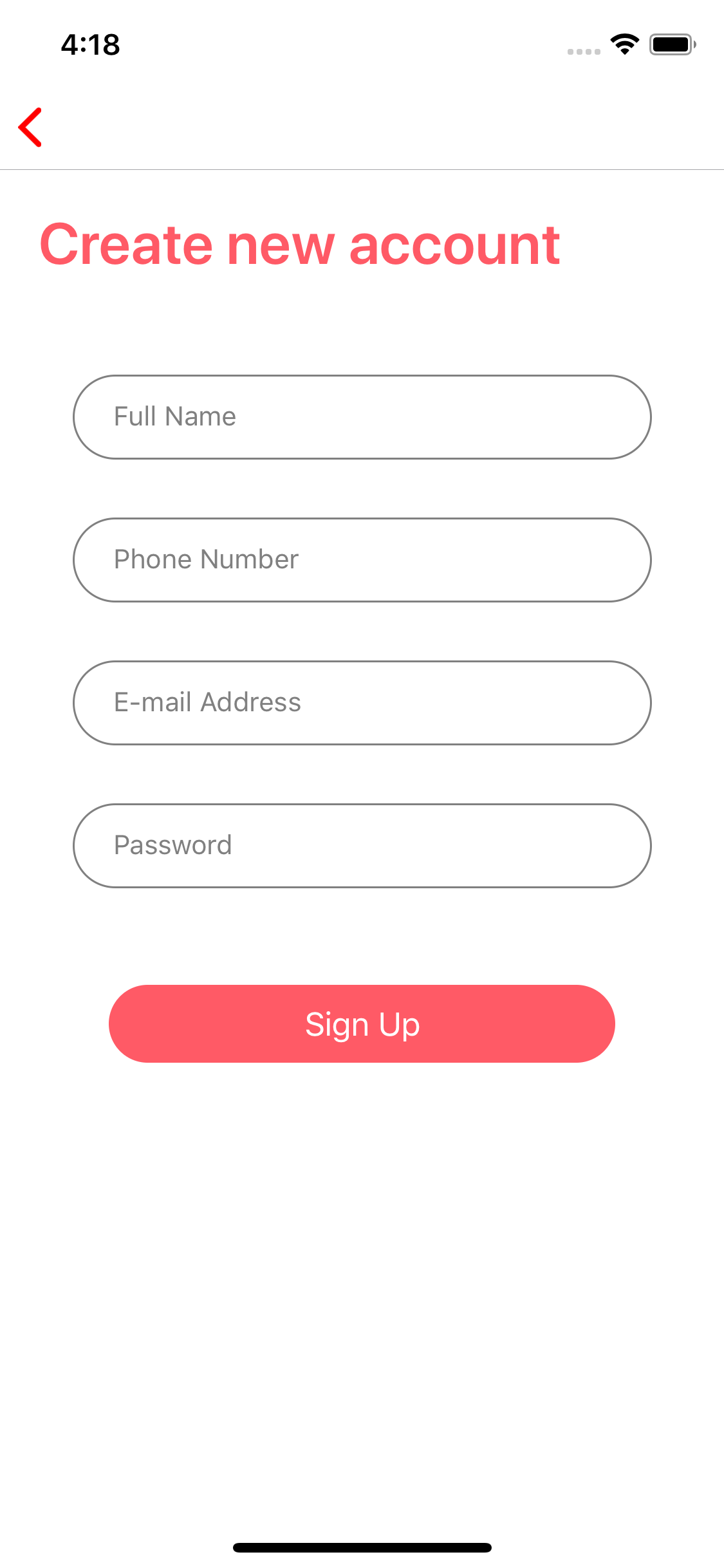Click the divider line below the back arrow
The image size is (724, 1568).
click(x=362, y=170)
